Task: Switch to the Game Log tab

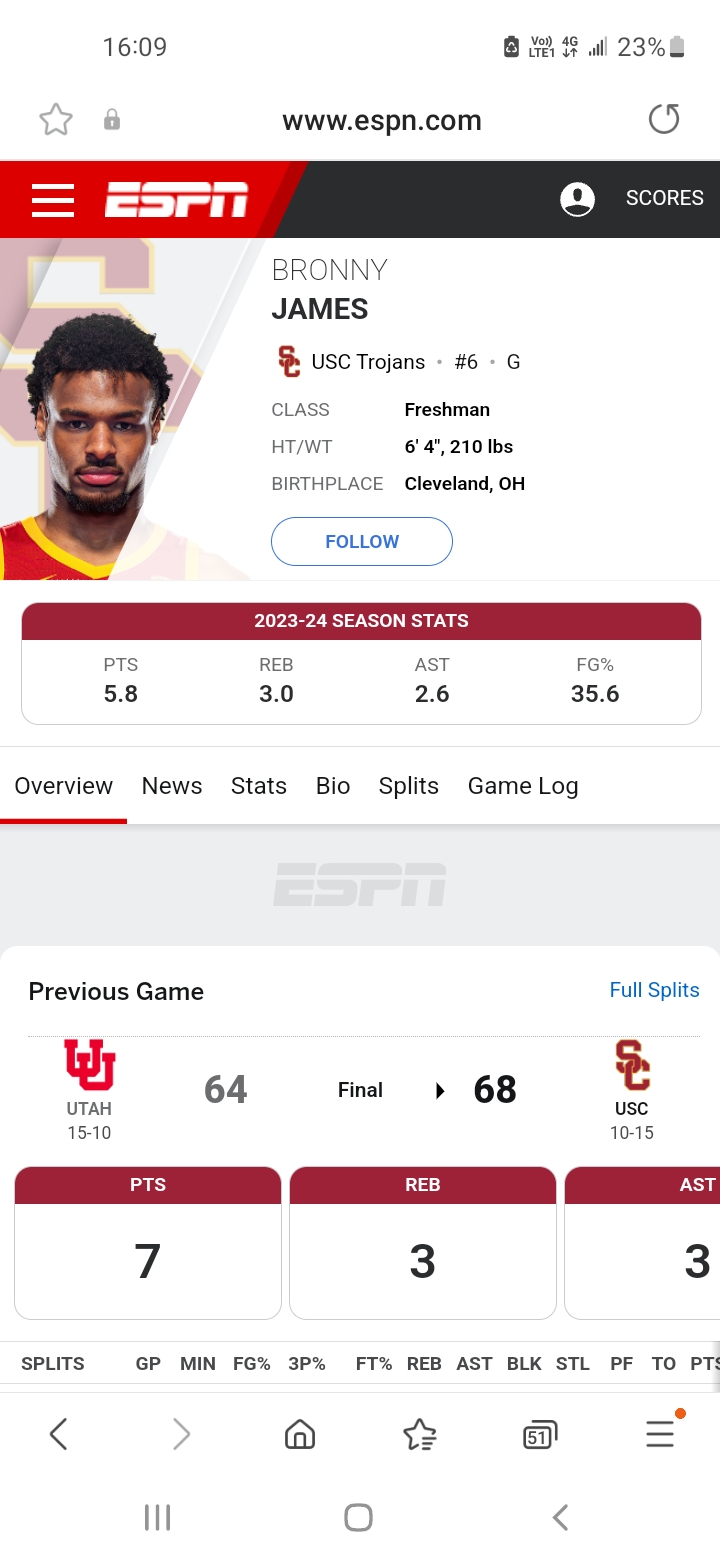Action: pos(523,786)
